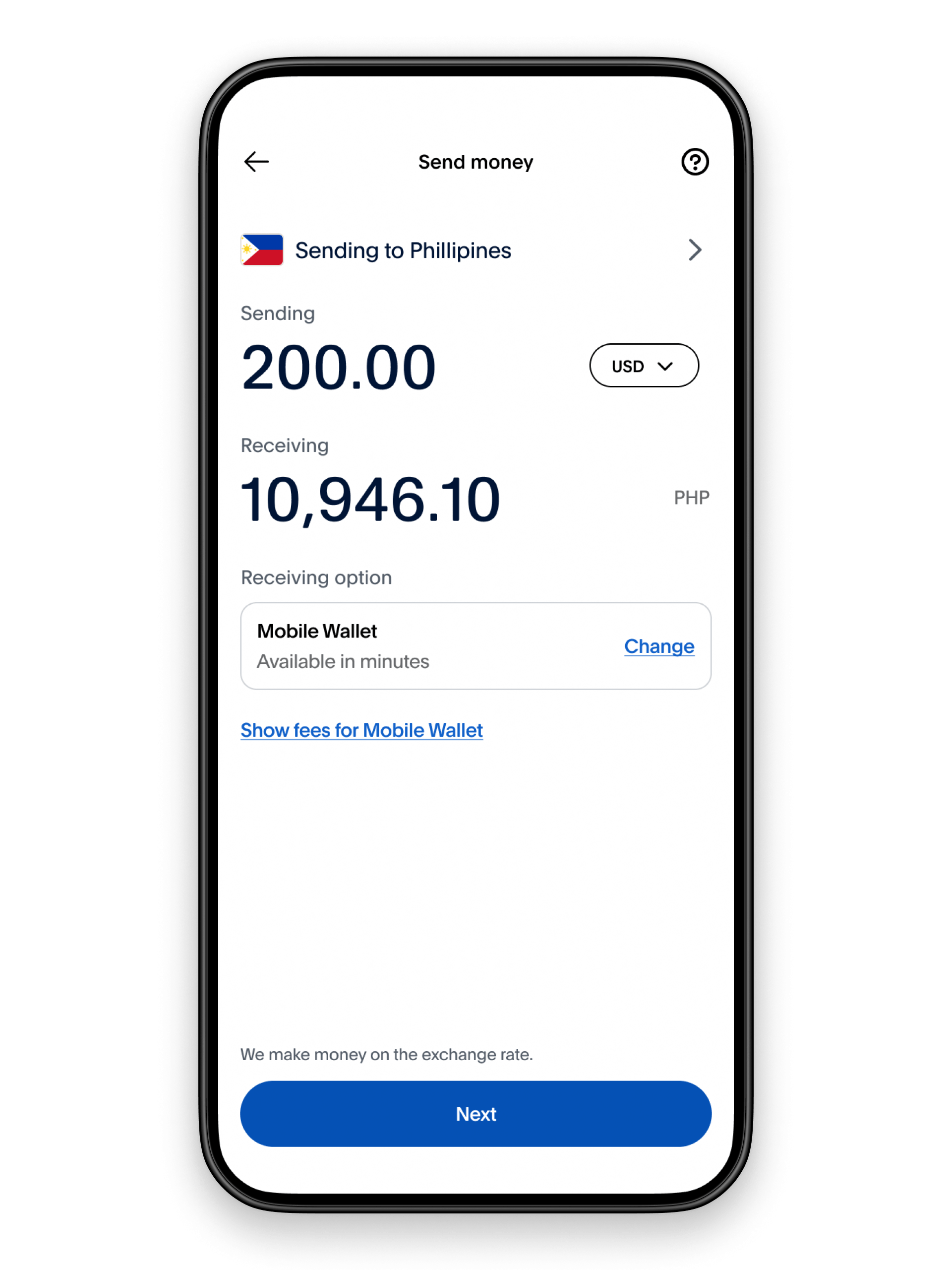Edit the 10,946.10 receiving amount

[x=370, y=500]
